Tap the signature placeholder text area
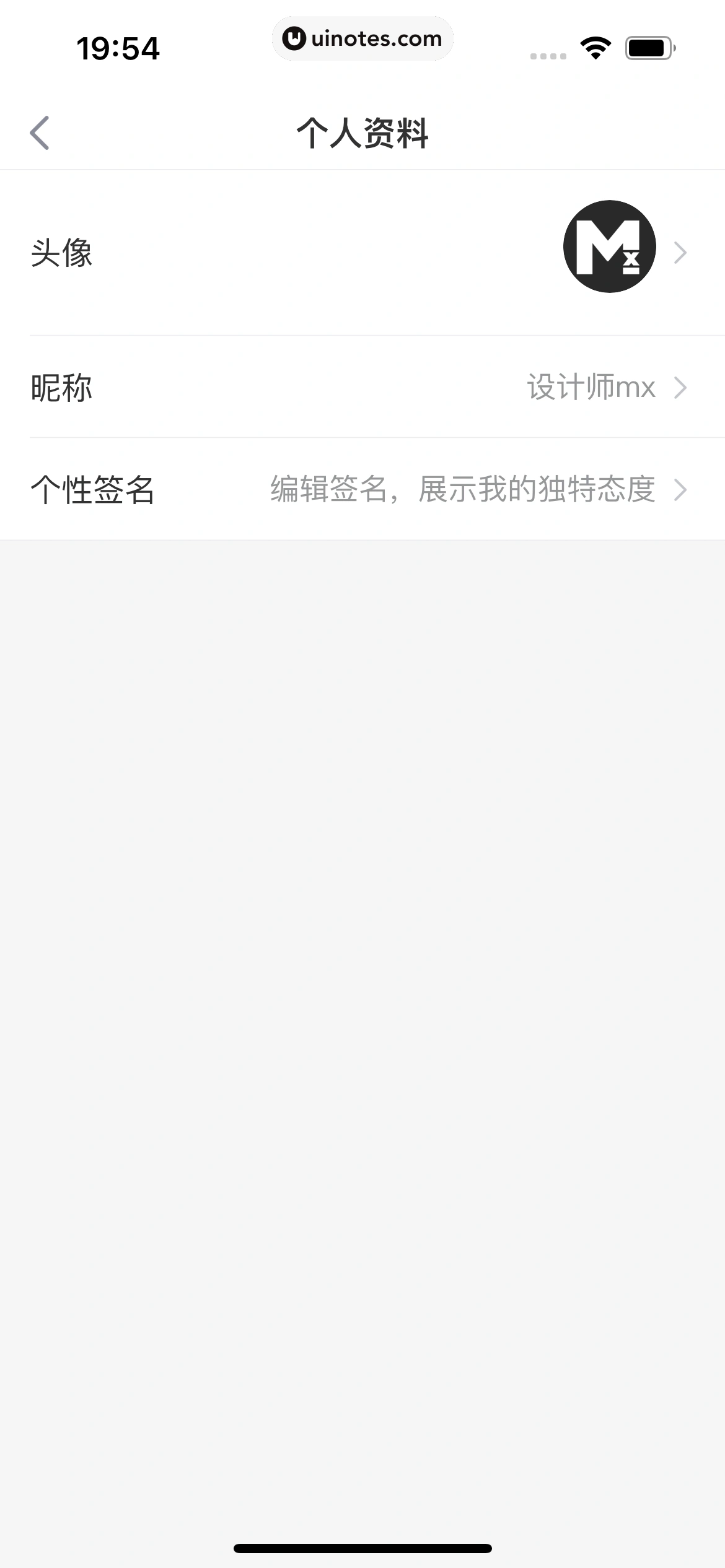The height and width of the screenshot is (1568, 725). coord(461,489)
